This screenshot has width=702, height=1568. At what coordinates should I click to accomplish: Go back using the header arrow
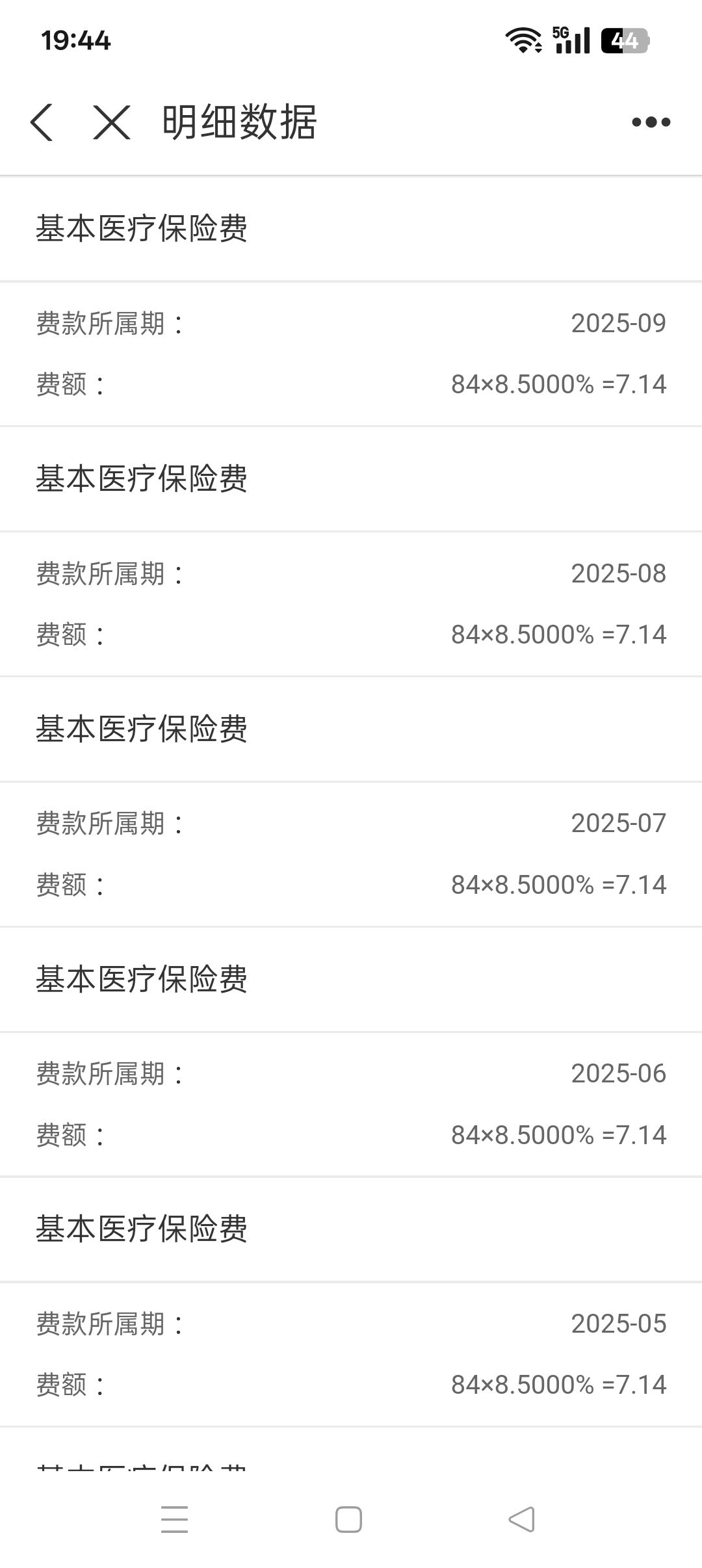42,122
